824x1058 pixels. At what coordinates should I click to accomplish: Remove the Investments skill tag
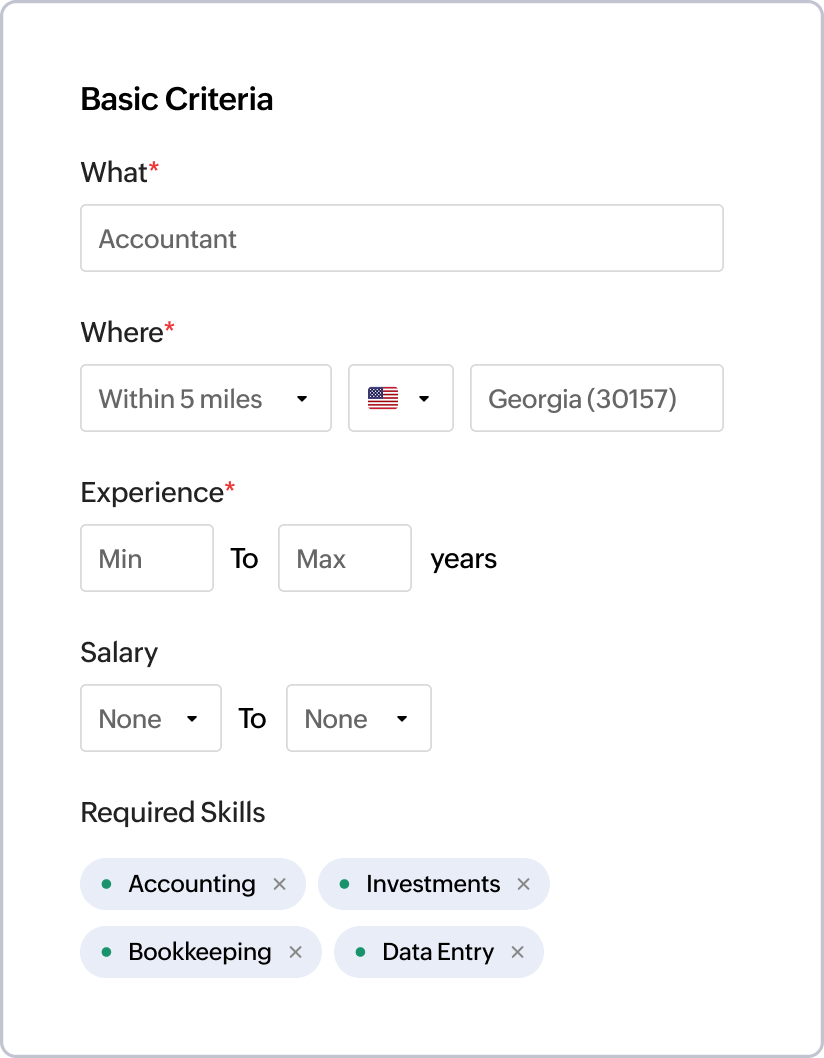522,884
